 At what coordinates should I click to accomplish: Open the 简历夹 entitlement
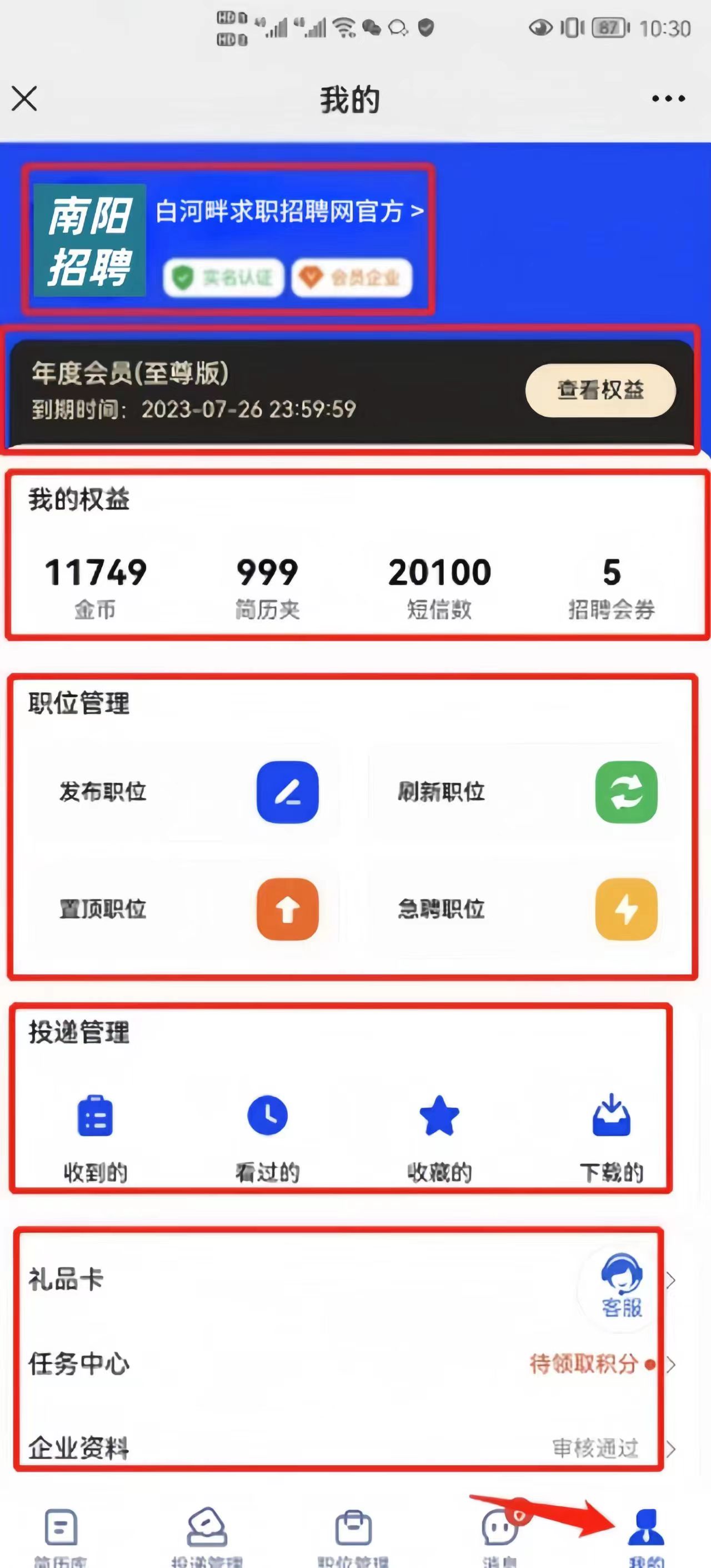(x=267, y=585)
